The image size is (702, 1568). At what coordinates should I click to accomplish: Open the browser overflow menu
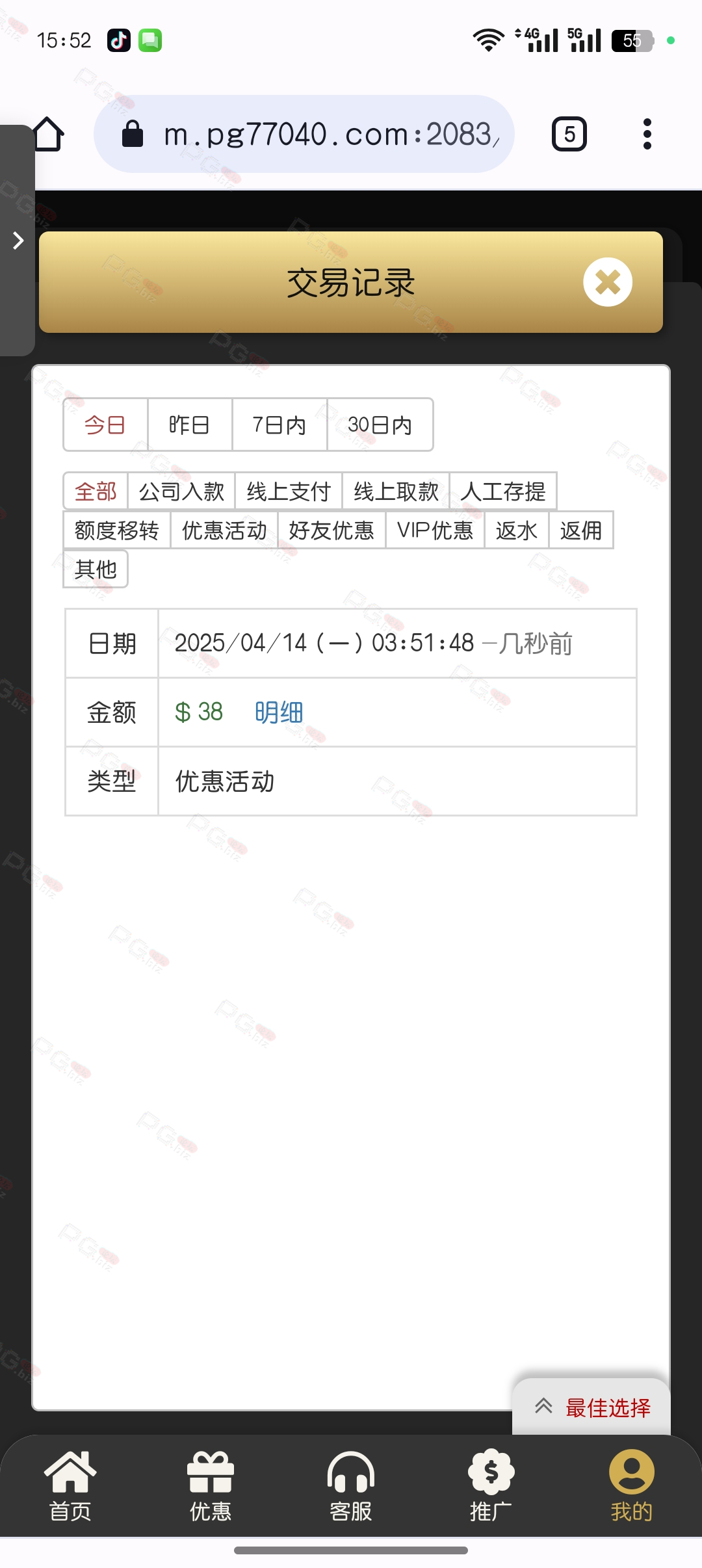[x=647, y=134]
